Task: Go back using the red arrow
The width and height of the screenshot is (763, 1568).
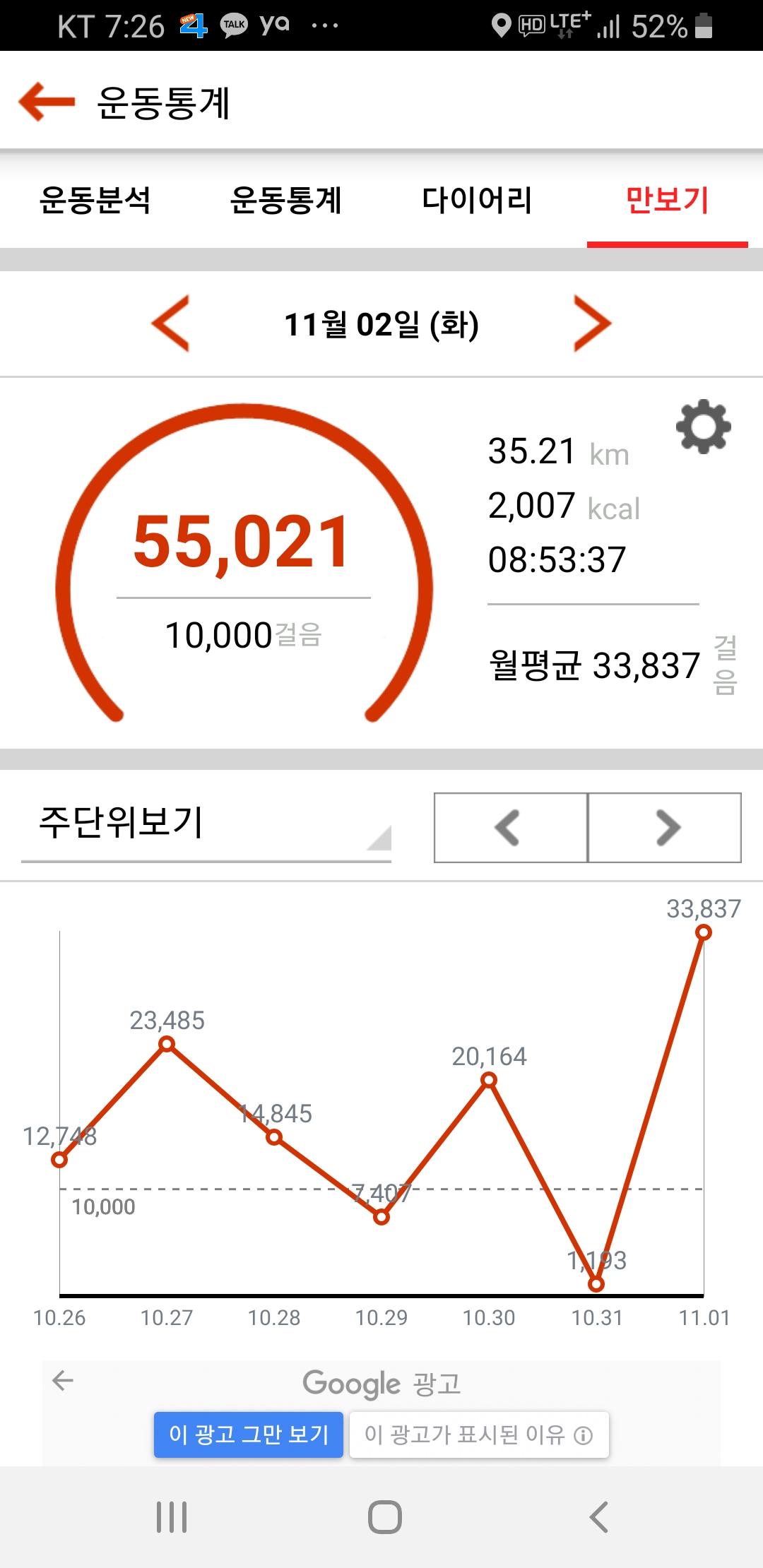Action: 47,102
